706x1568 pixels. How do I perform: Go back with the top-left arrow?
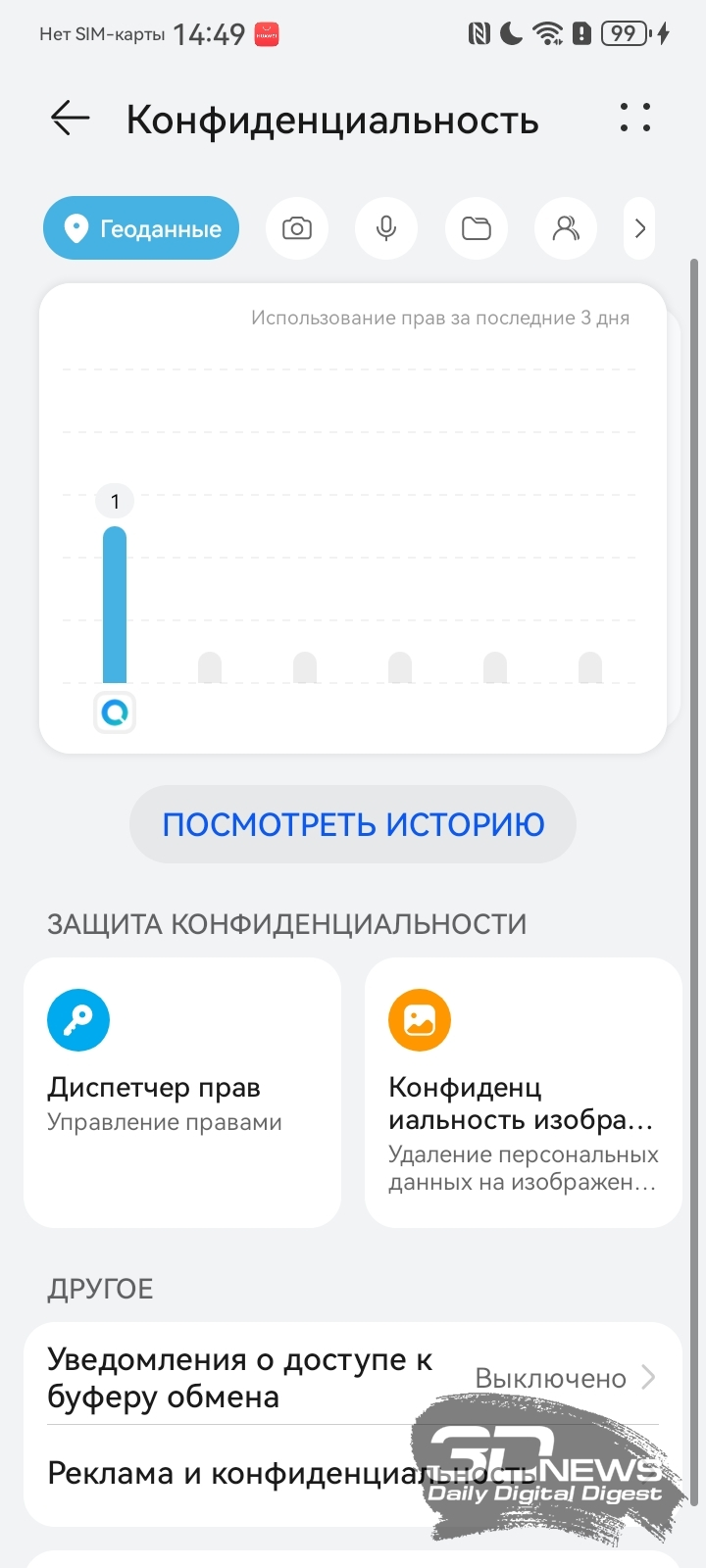point(71,119)
